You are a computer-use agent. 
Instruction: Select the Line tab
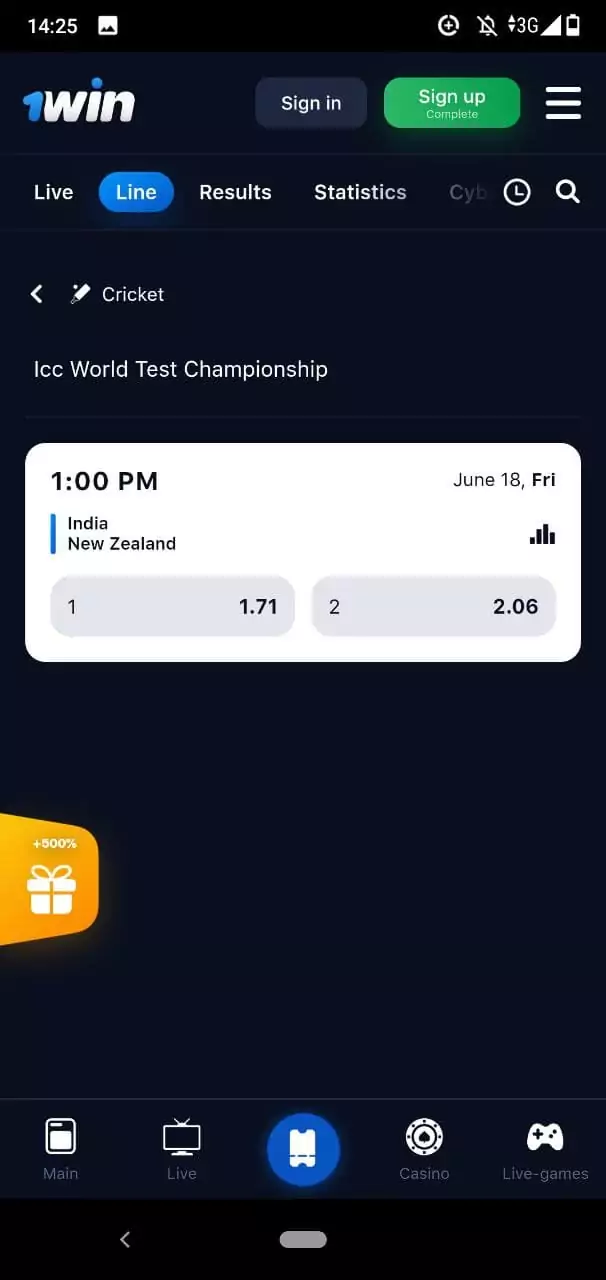[x=136, y=192]
